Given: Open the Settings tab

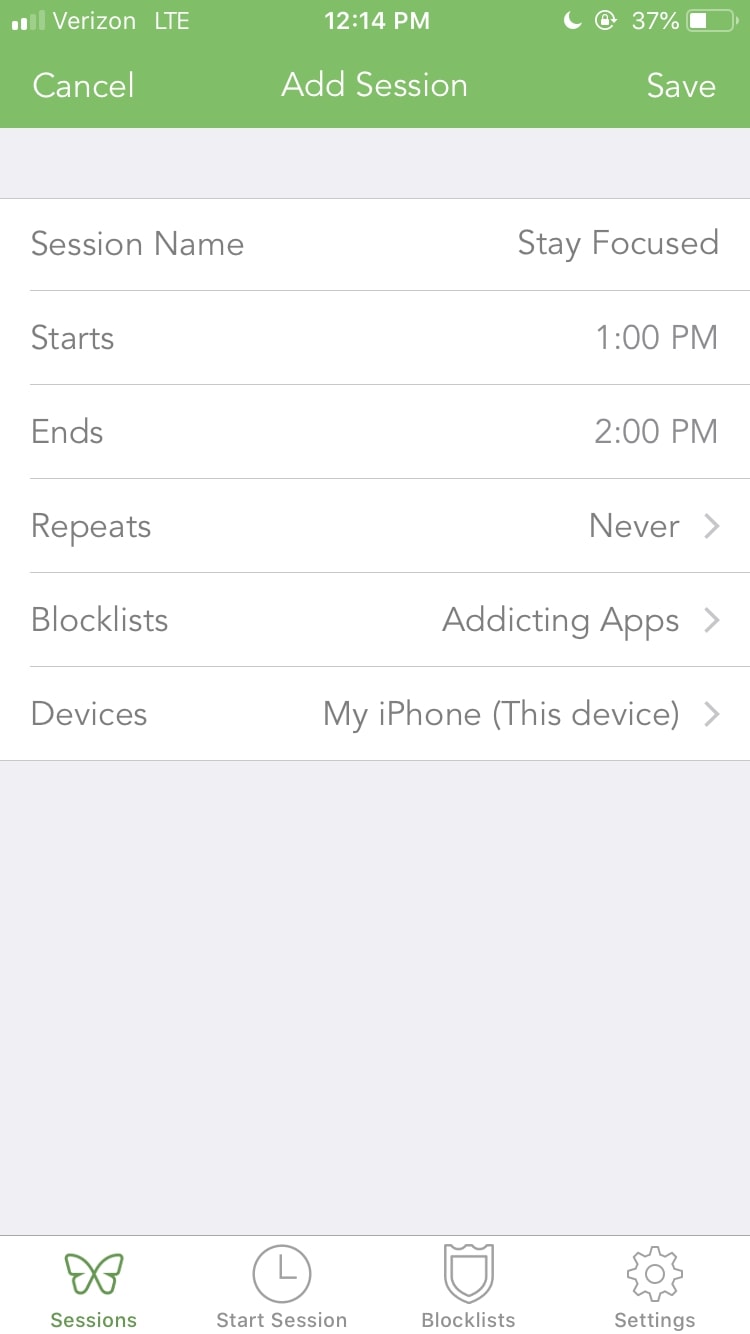Looking at the screenshot, I should tap(655, 1288).
